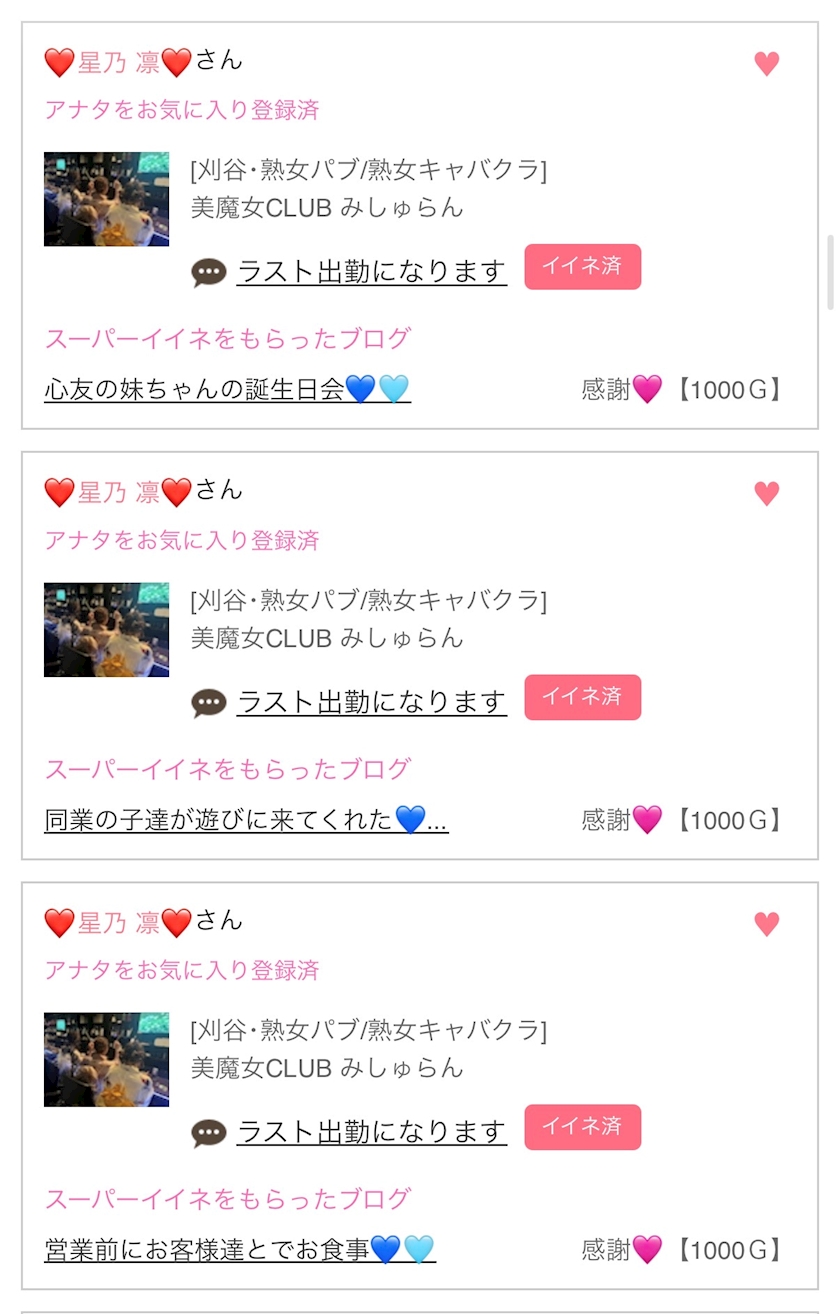Tap heart icon on the 同業の子達 blog card
The image size is (840, 1314).
coord(766,494)
